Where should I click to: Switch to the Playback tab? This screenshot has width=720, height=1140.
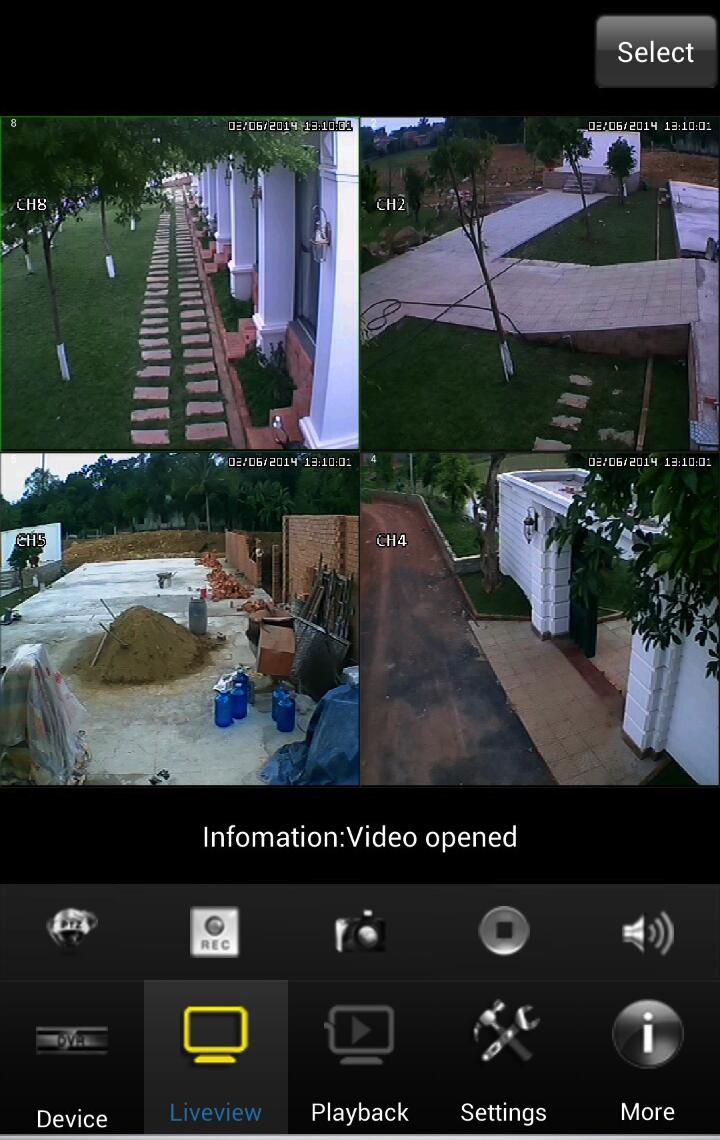pyautogui.click(x=359, y=1112)
